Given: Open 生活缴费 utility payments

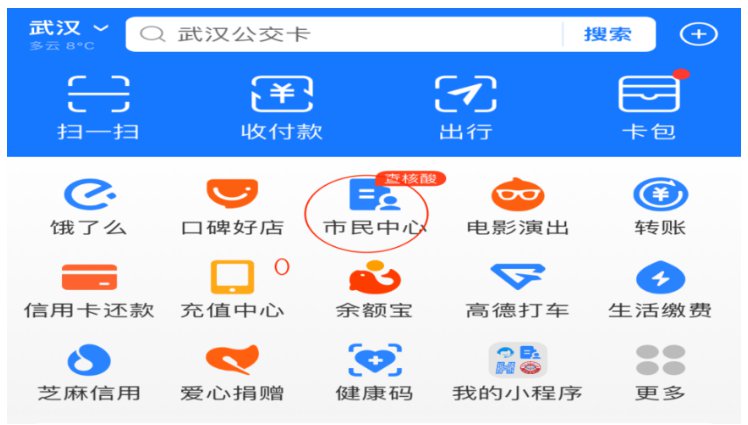Looking at the screenshot, I should (x=660, y=289).
